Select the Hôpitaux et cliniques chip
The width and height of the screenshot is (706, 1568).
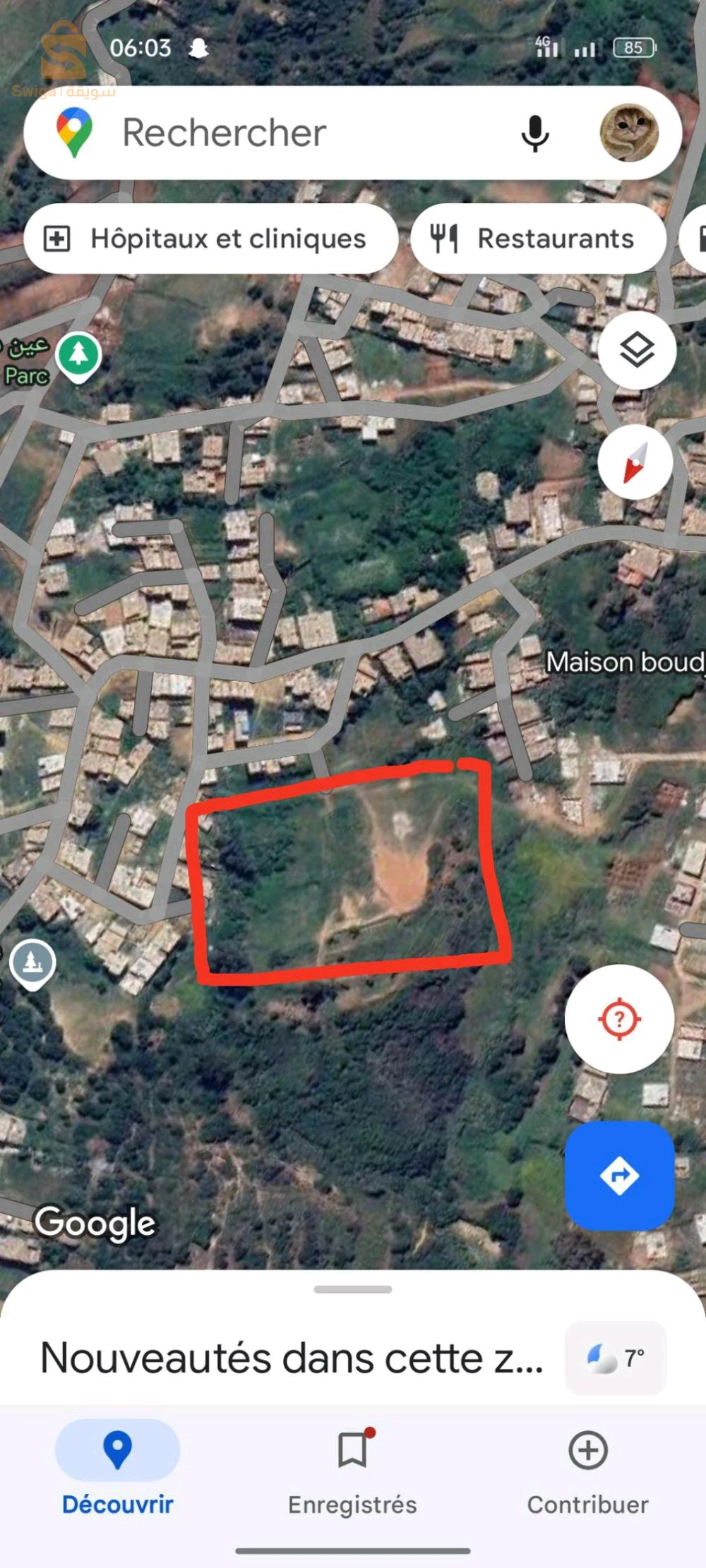click(210, 239)
